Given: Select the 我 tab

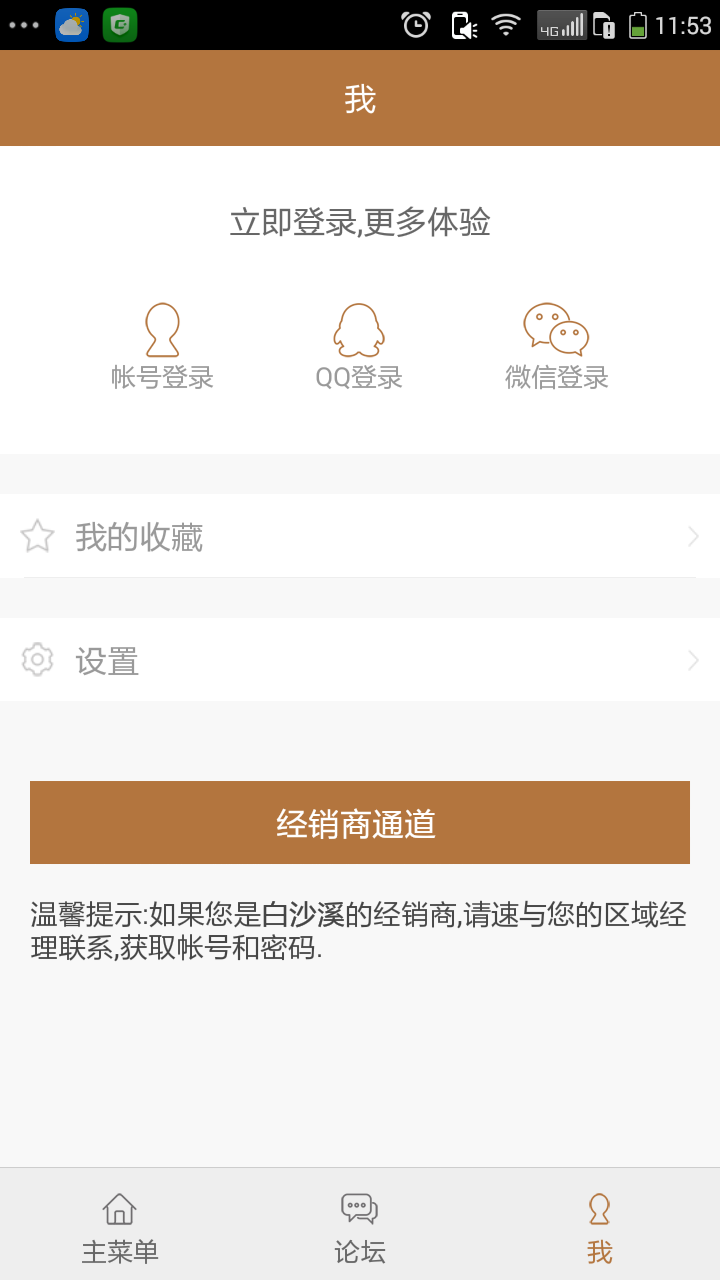Looking at the screenshot, I should (x=599, y=1227).
